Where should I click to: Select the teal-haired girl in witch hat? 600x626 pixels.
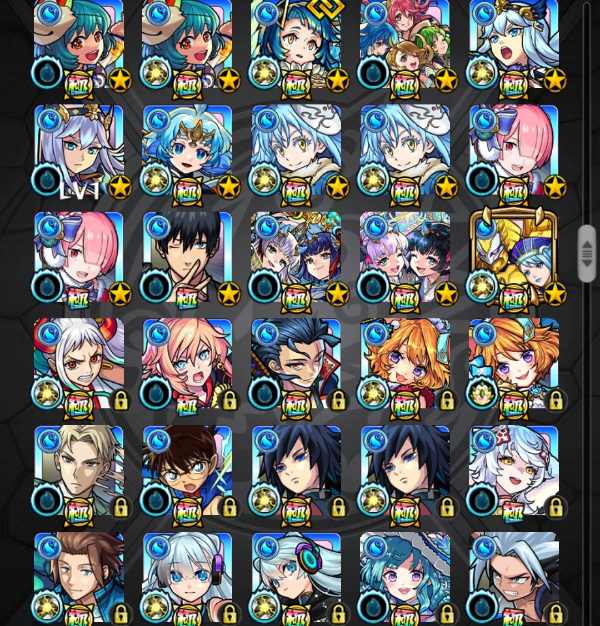tap(405, 578)
